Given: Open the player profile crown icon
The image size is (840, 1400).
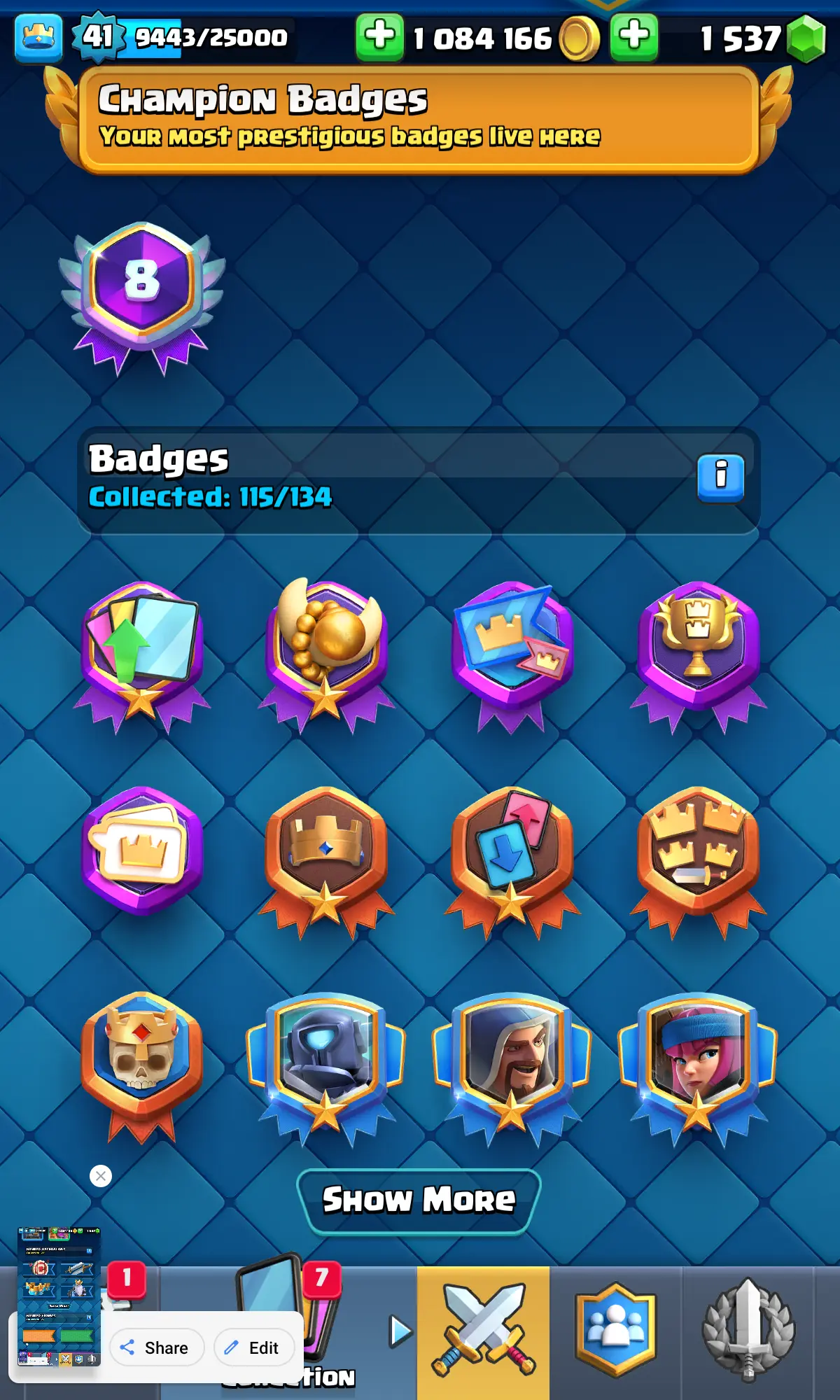Looking at the screenshot, I should [x=38, y=38].
